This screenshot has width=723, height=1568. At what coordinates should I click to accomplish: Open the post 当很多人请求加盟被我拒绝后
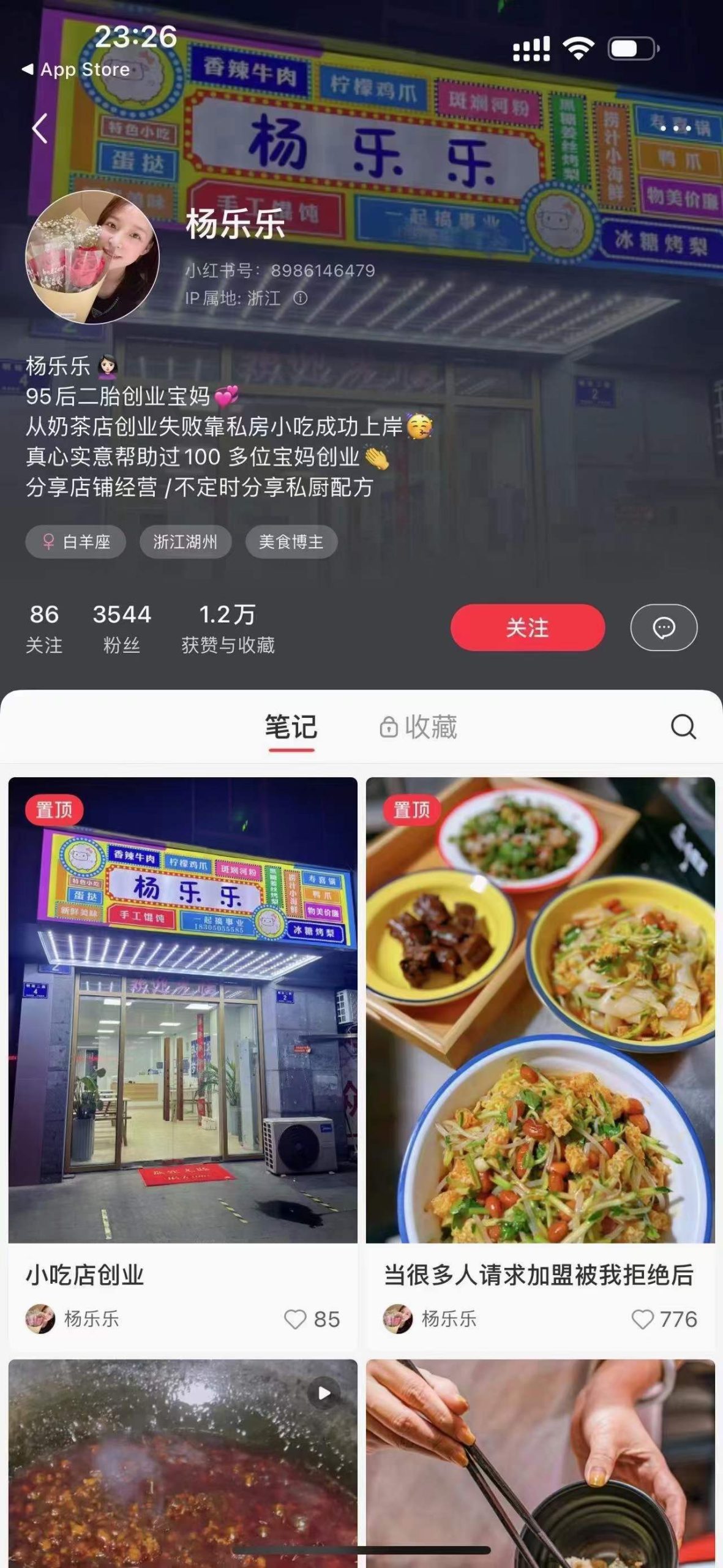coord(542,1017)
